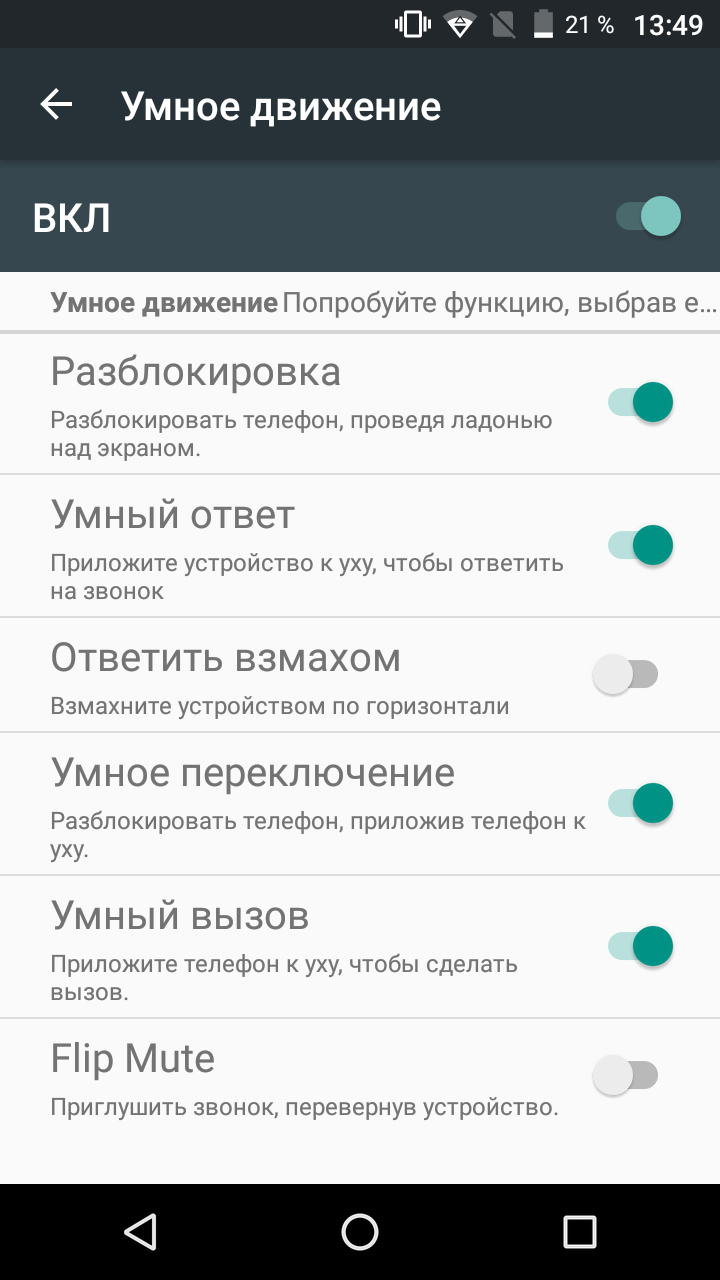Screen dimensions: 720x1280
Task: Turn off the main ВКЛ switch
Action: point(648,216)
